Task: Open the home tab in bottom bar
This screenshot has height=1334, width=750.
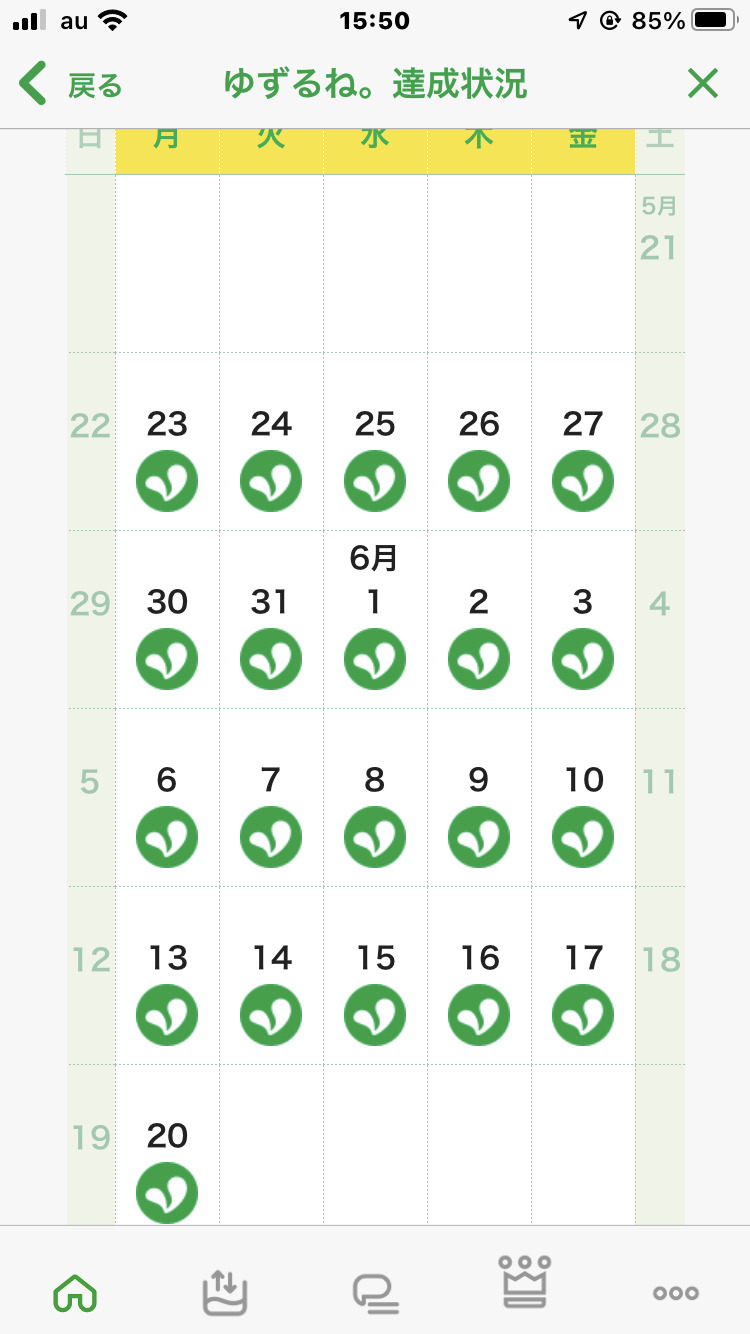Action: click(75, 1292)
